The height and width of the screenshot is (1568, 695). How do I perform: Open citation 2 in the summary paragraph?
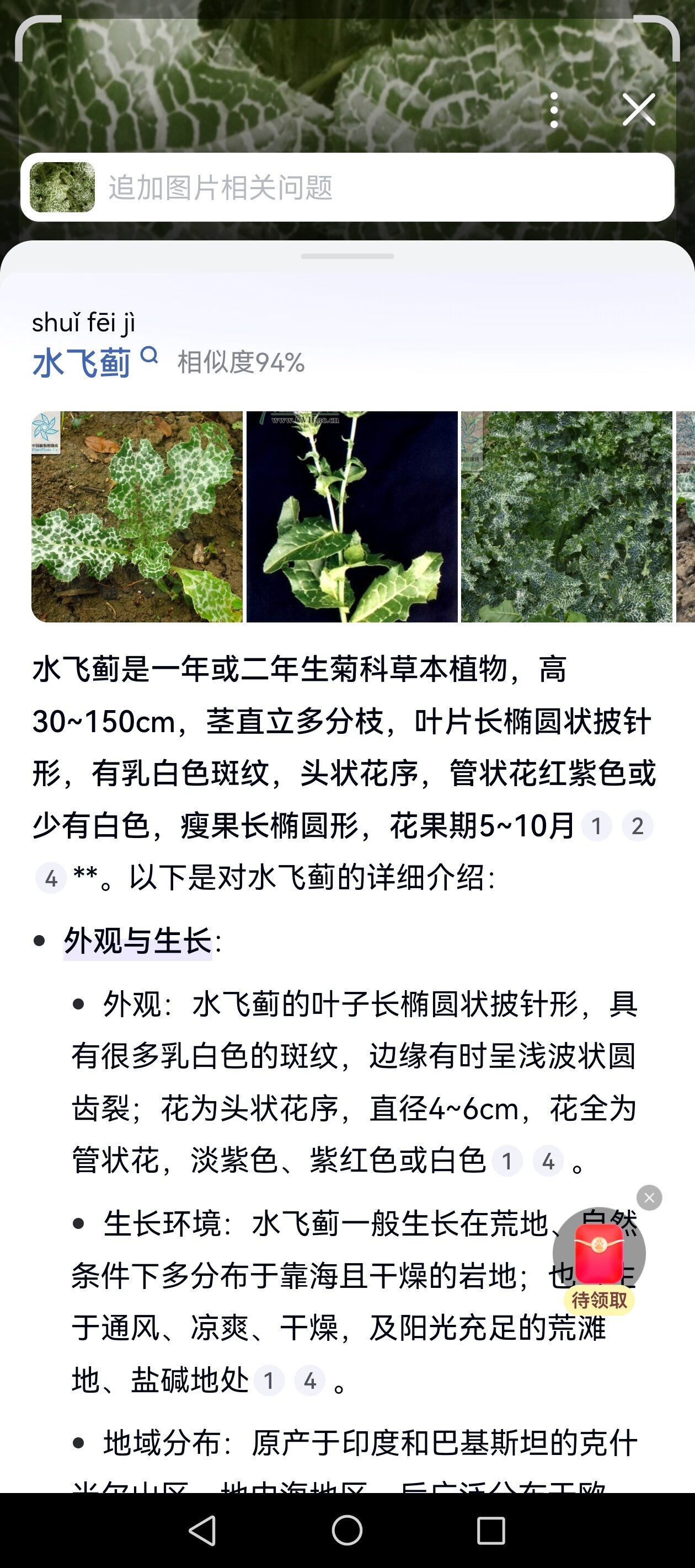pyautogui.click(x=637, y=826)
